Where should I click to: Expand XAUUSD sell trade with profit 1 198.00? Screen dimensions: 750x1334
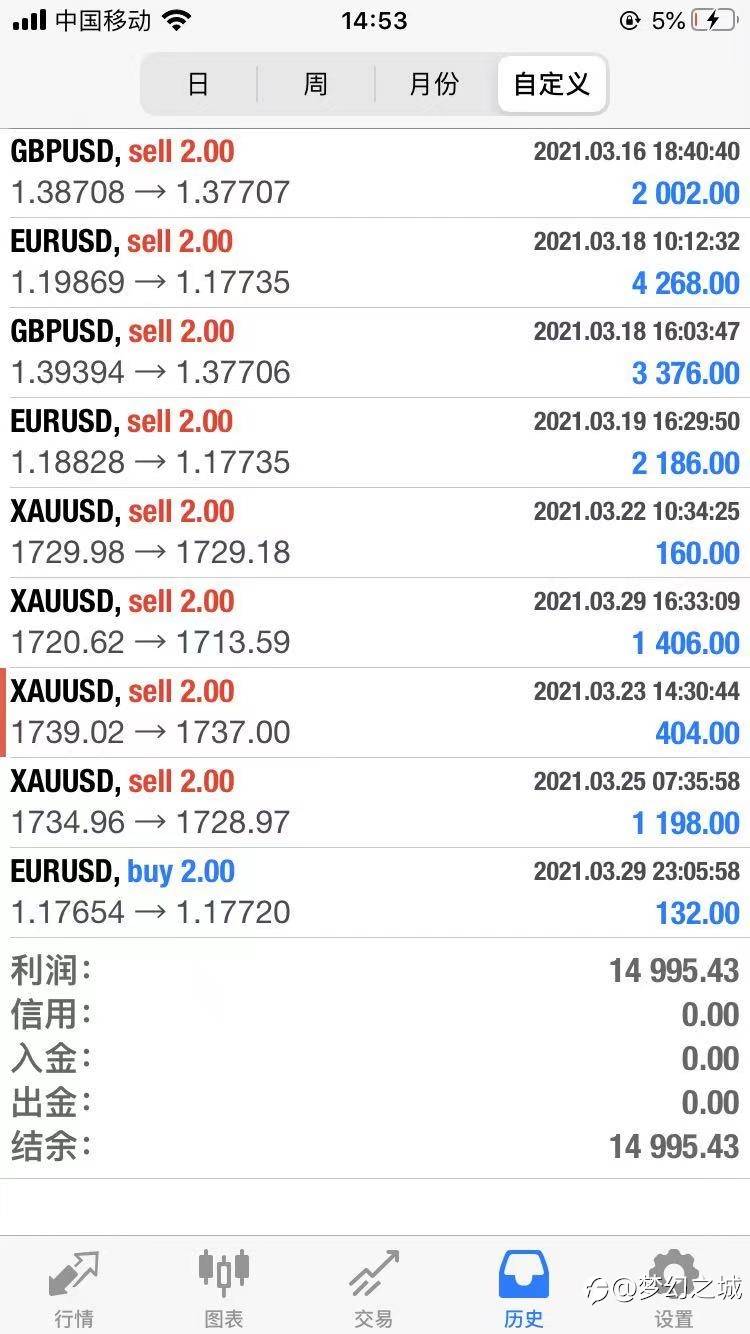coord(375,803)
